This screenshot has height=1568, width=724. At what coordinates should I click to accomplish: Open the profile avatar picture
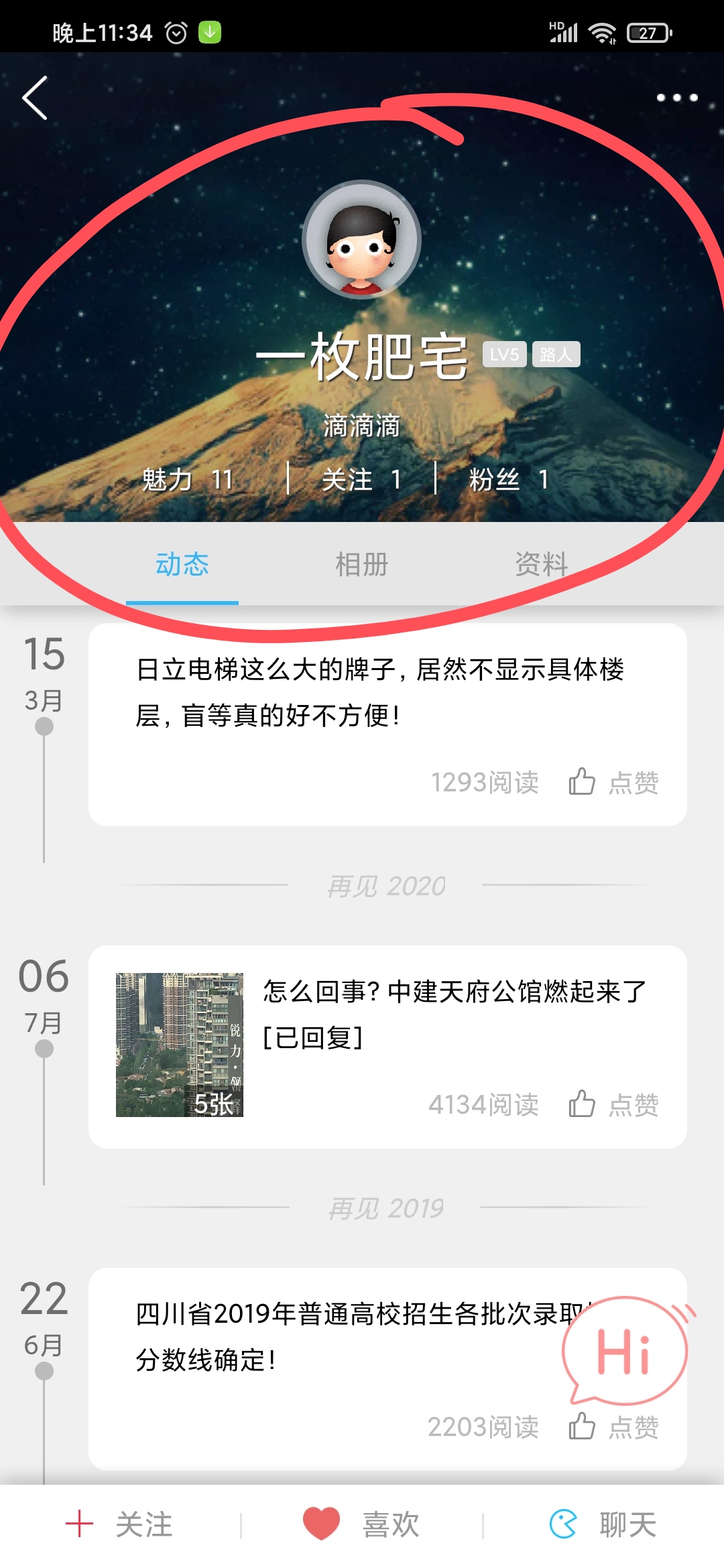click(362, 240)
